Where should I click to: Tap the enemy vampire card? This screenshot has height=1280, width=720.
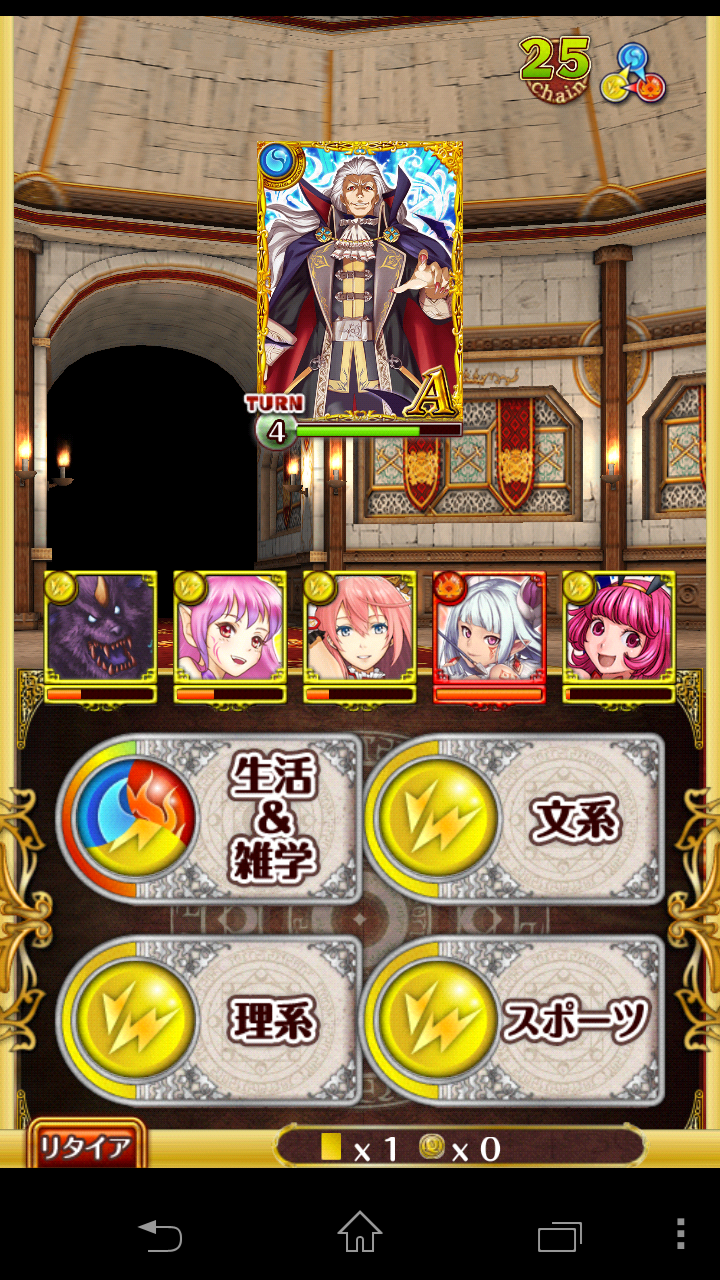click(x=360, y=280)
